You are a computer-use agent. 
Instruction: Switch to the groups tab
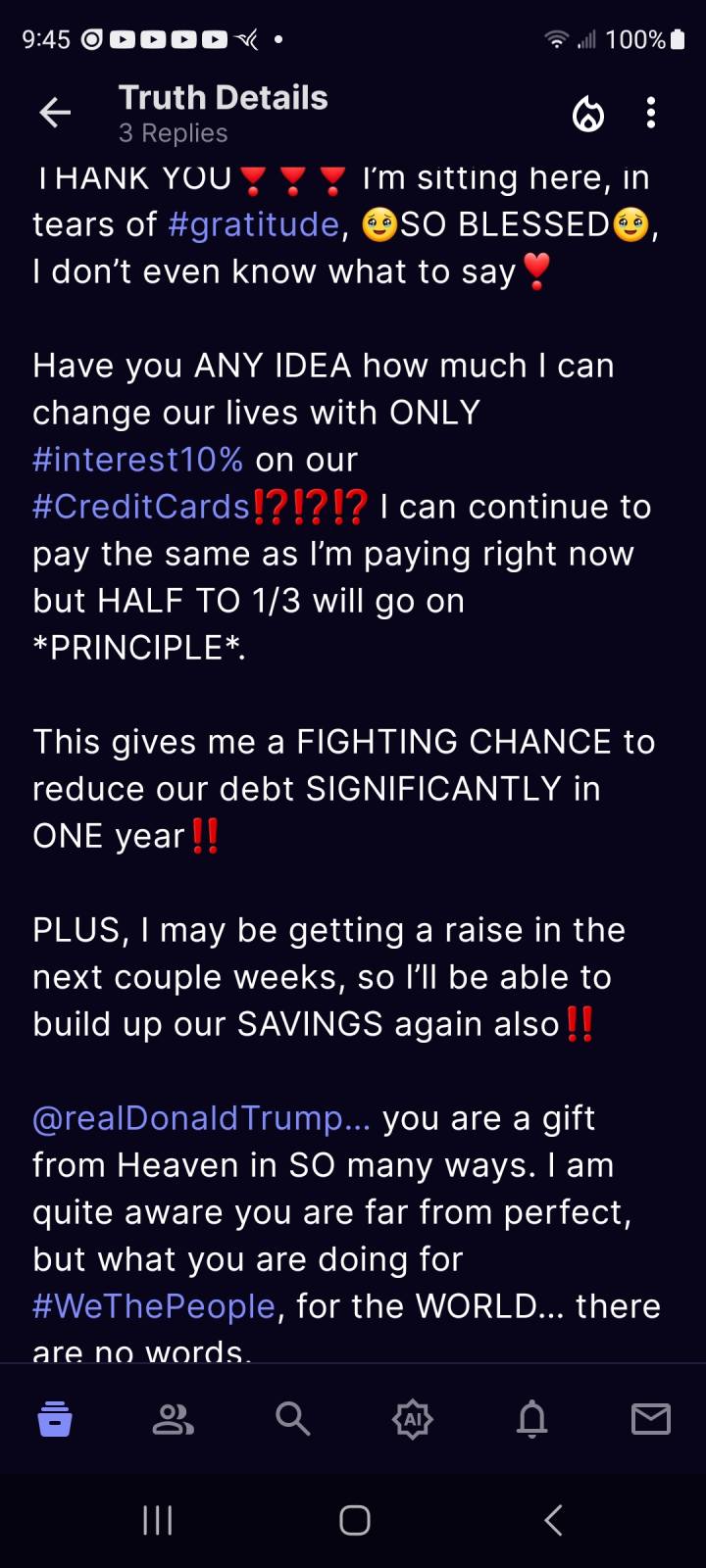tap(174, 1418)
